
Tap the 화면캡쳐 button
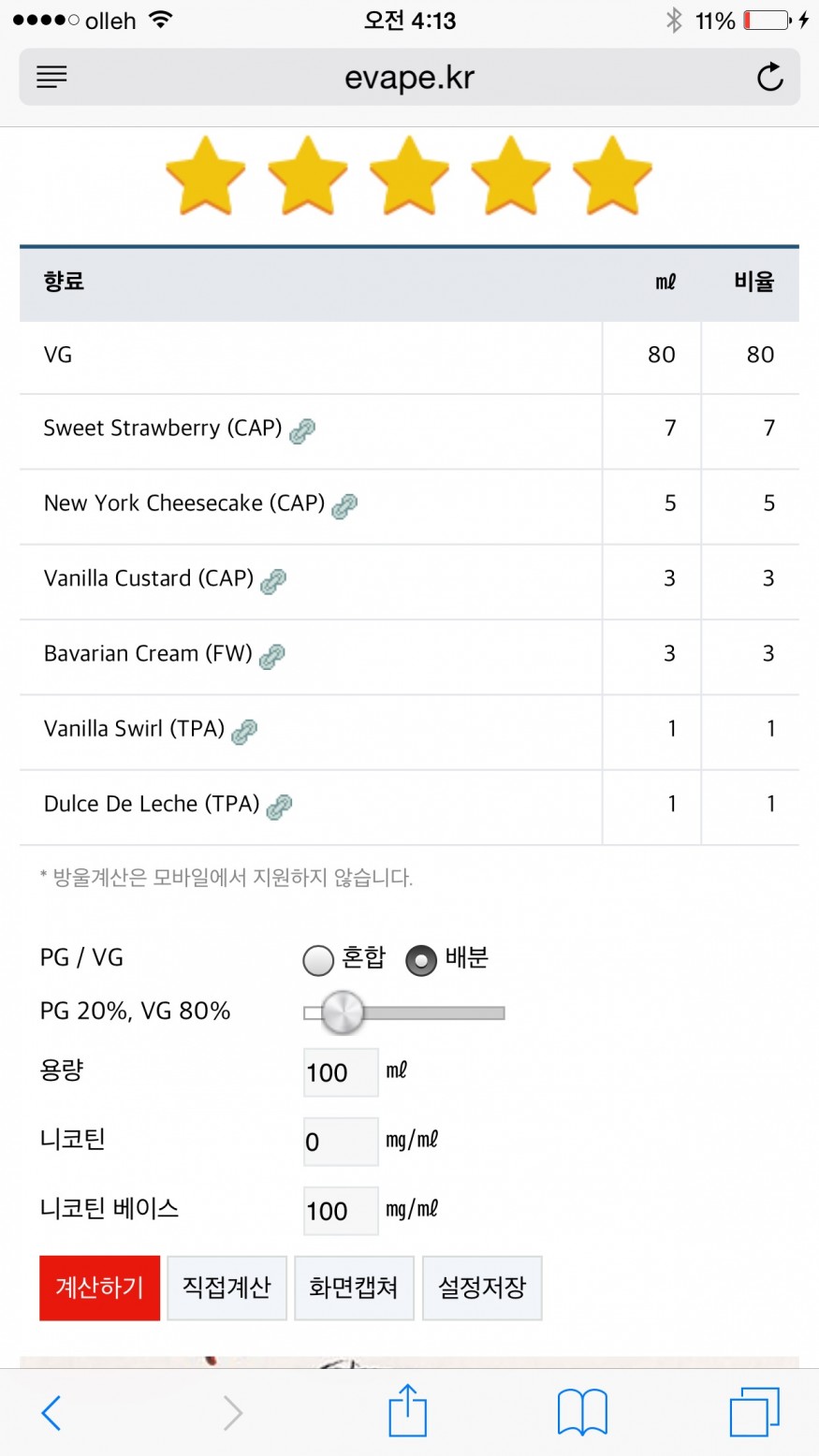pyautogui.click(x=354, y=1288)
